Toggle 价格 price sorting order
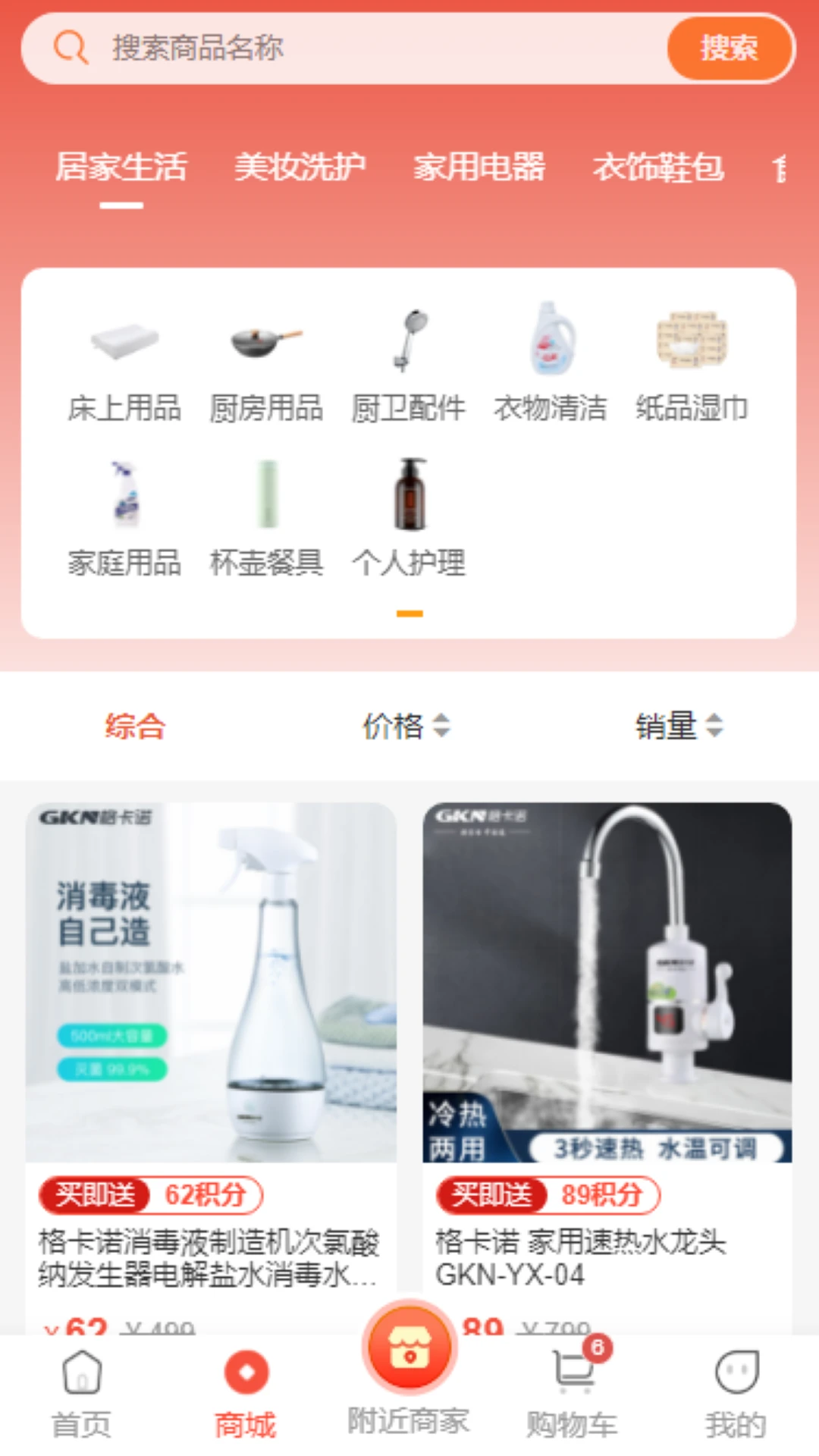This screenshot has width=819, height=1456. (x=407, y=726)
